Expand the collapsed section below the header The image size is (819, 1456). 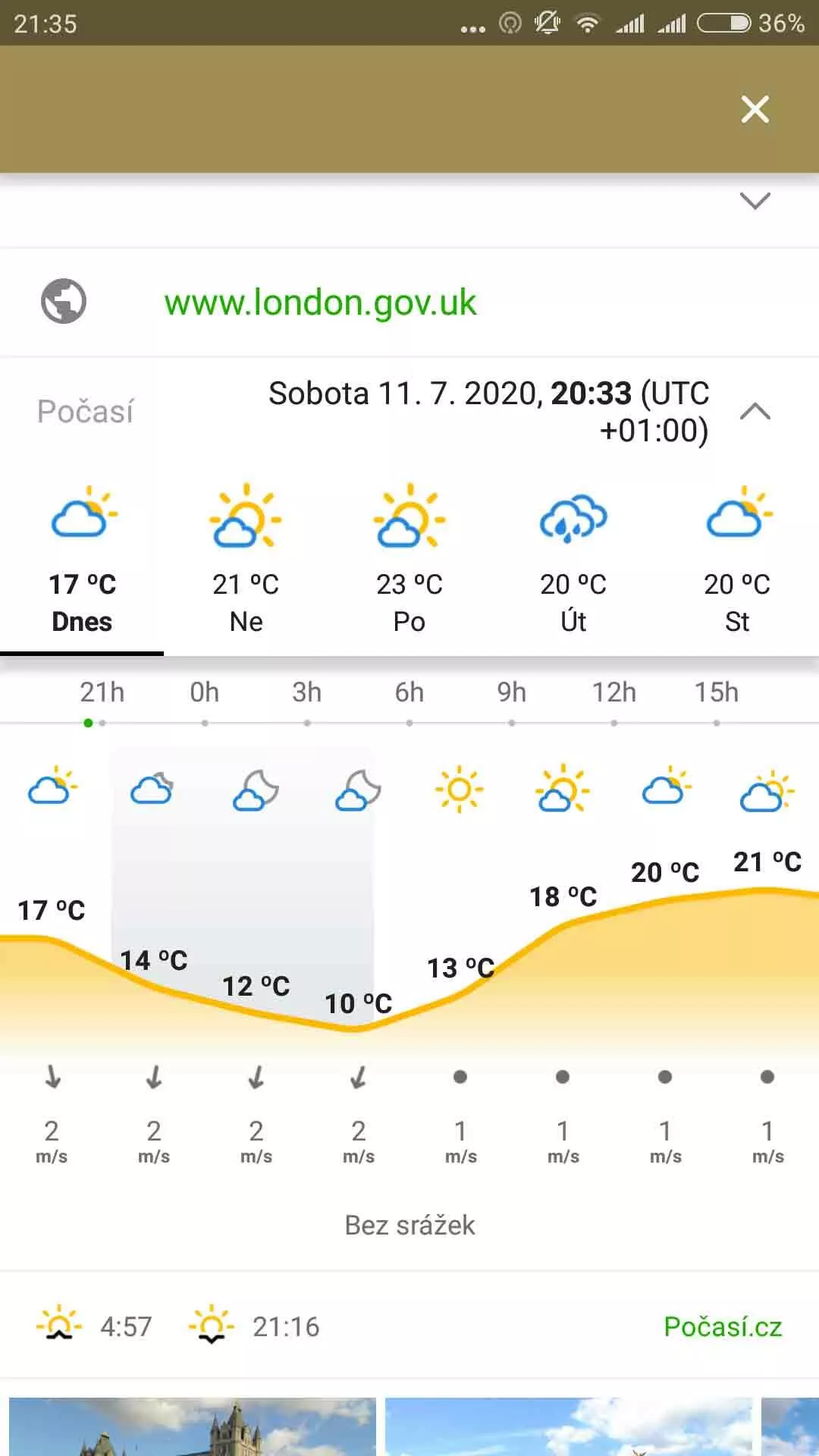pos(755,201)
